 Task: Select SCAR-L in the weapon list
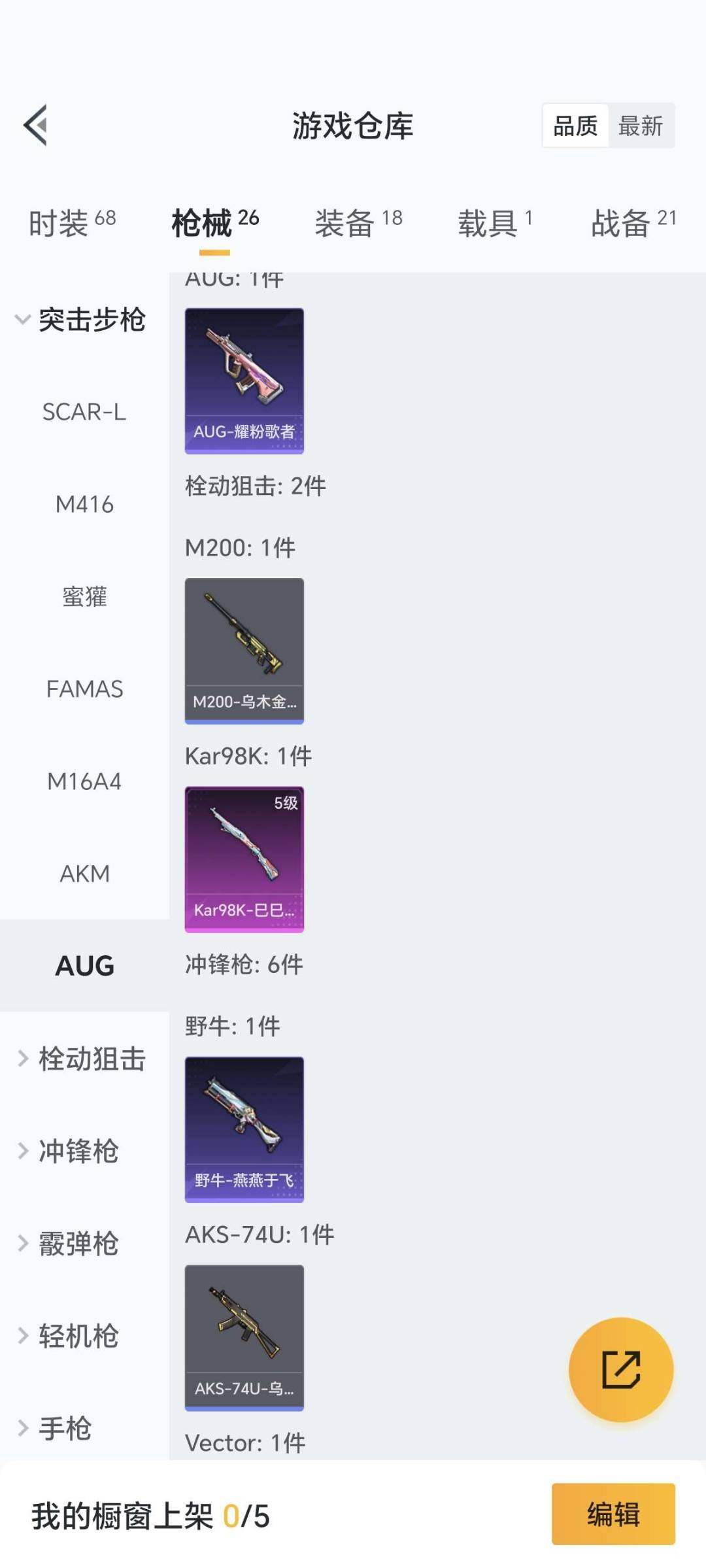[86, 412]
